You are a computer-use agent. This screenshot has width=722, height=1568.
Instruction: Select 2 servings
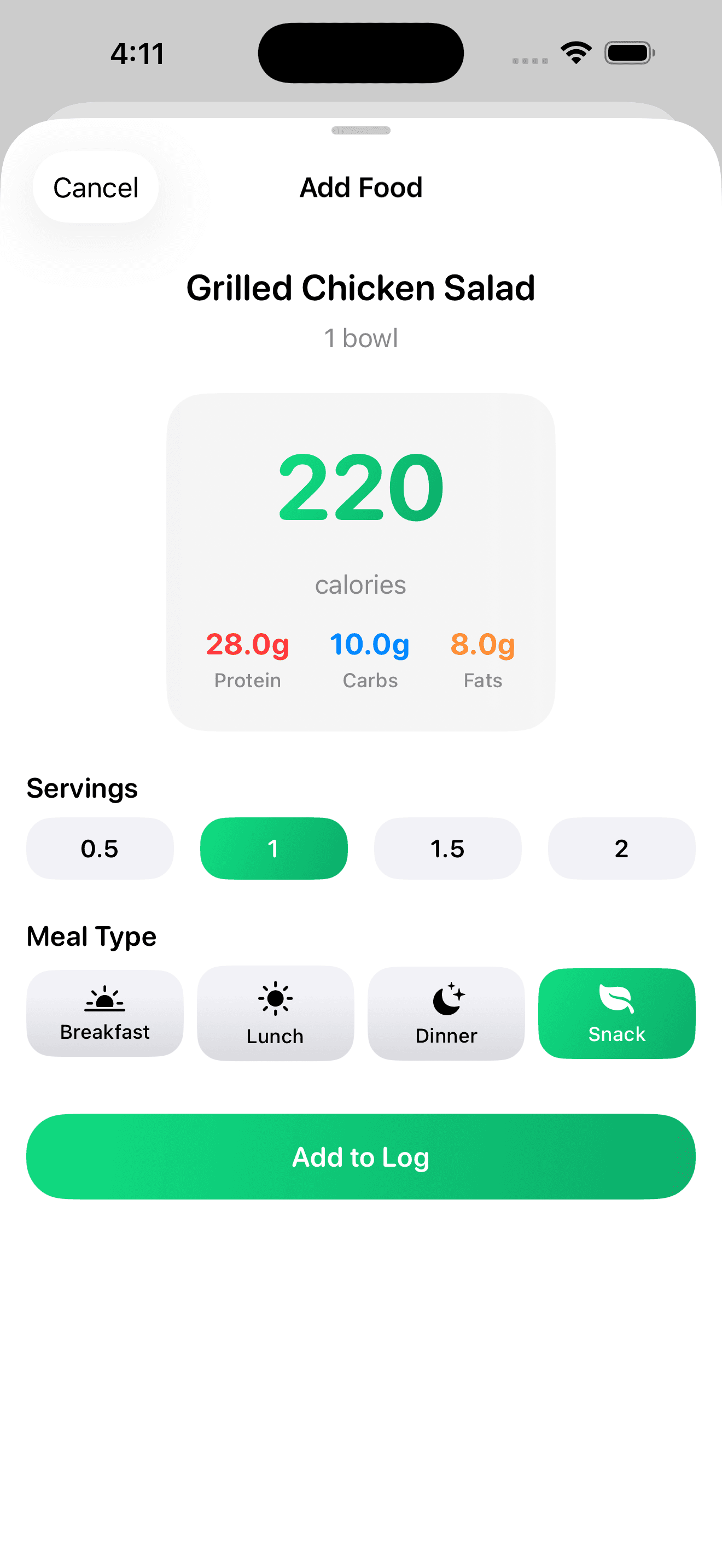pyautogui.click(x=621, y=848)
